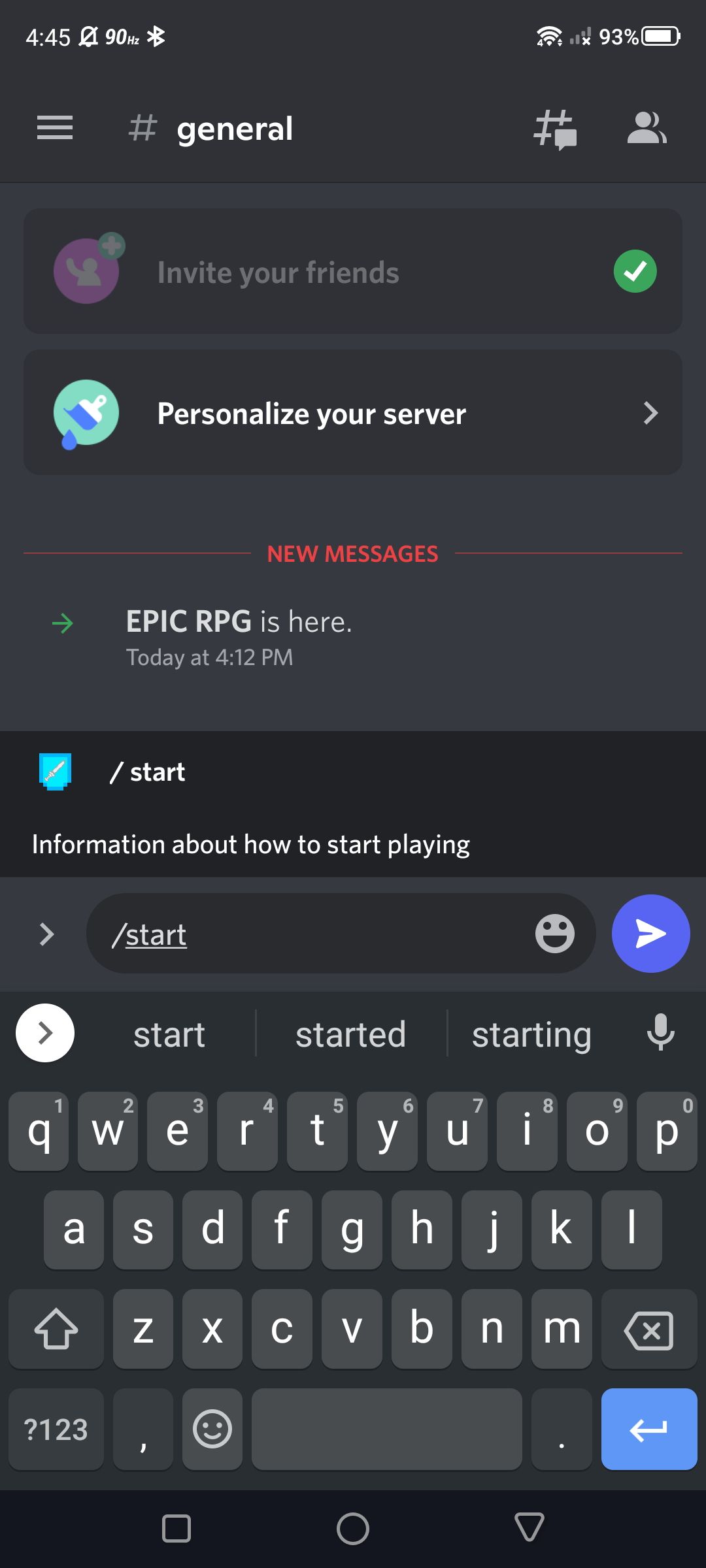The height and width of the screenshot is (1568, 706).
Task: Tap the blue send message button
Action: [x=650, y=934]
